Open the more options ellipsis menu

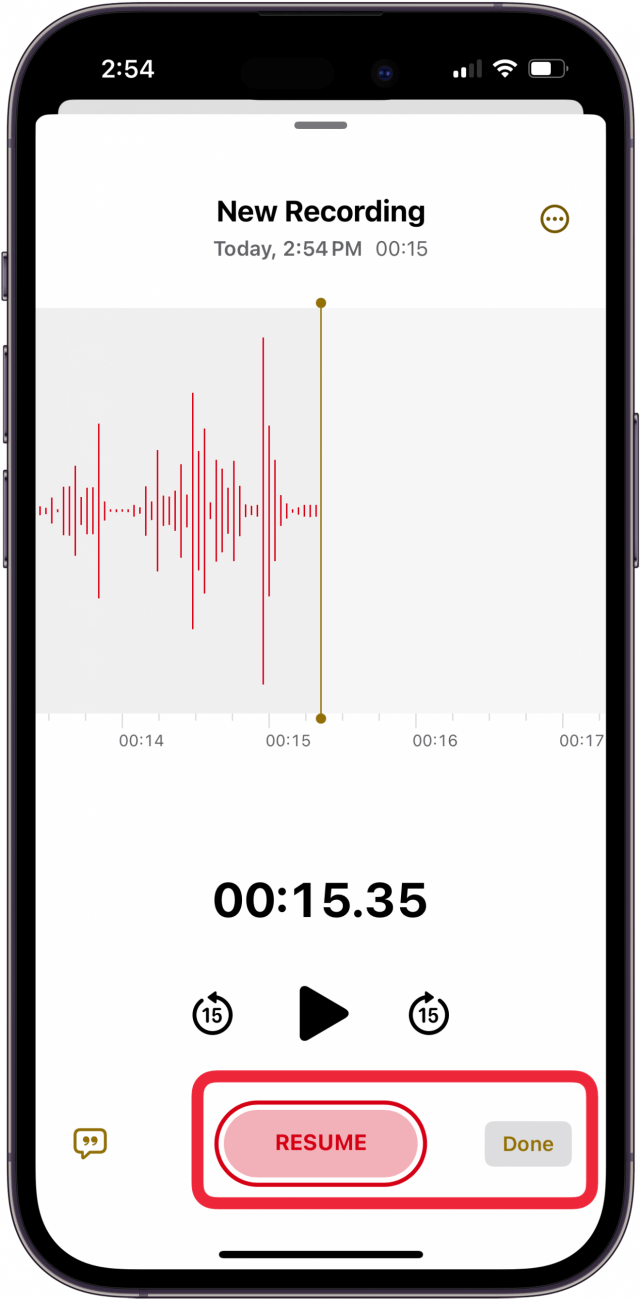[x=554, y=219]
